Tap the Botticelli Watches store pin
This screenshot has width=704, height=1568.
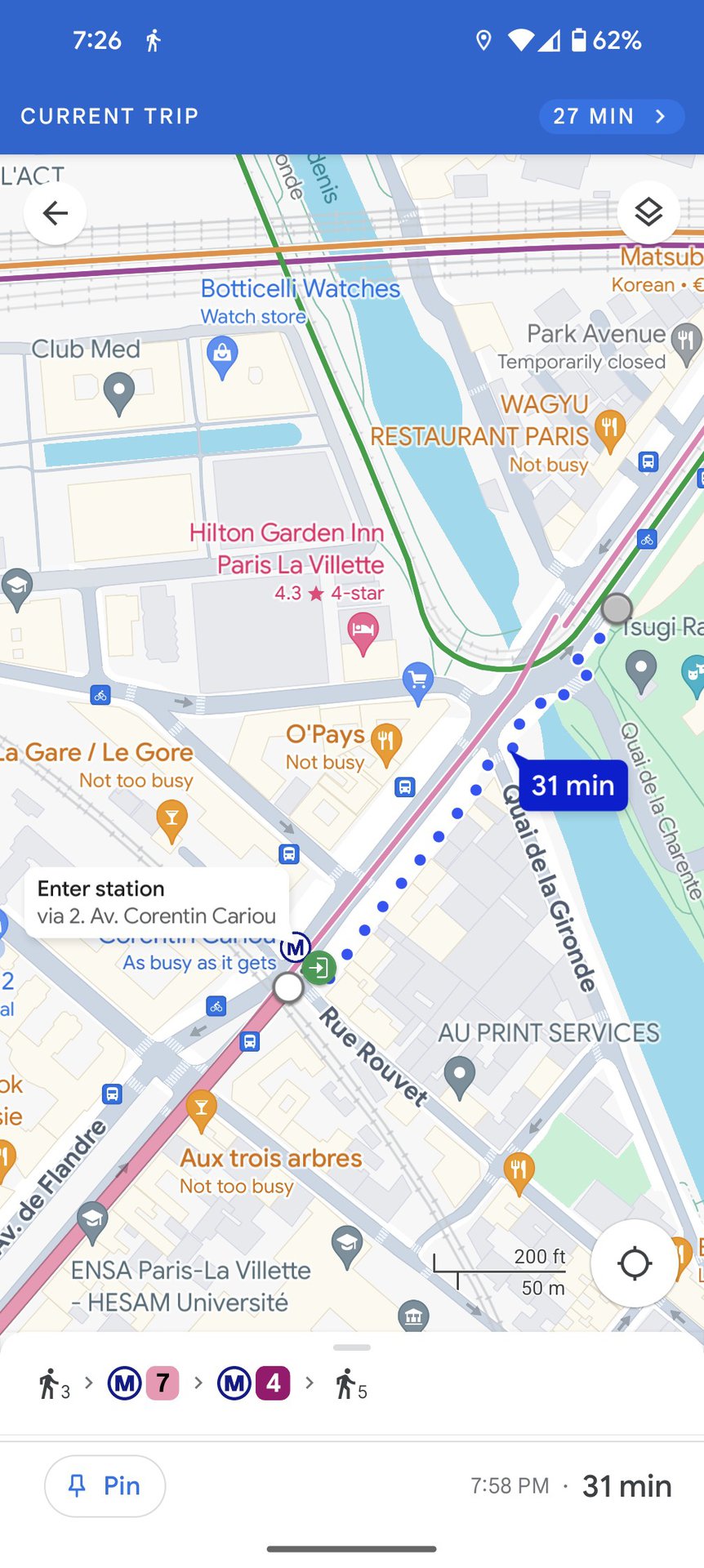[222, 359]
